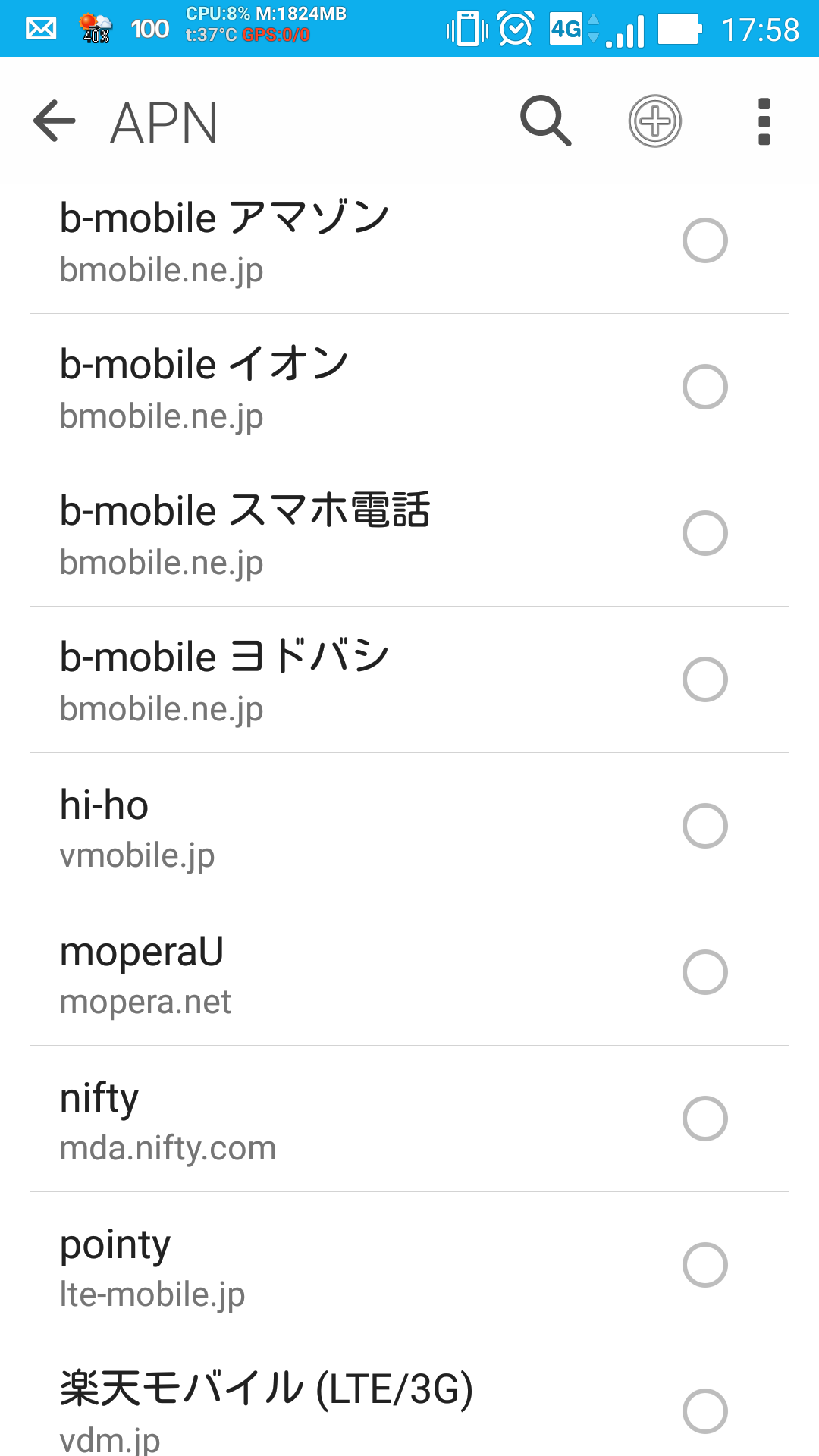
Task: Add a new APN
Action: coord(655,121)
